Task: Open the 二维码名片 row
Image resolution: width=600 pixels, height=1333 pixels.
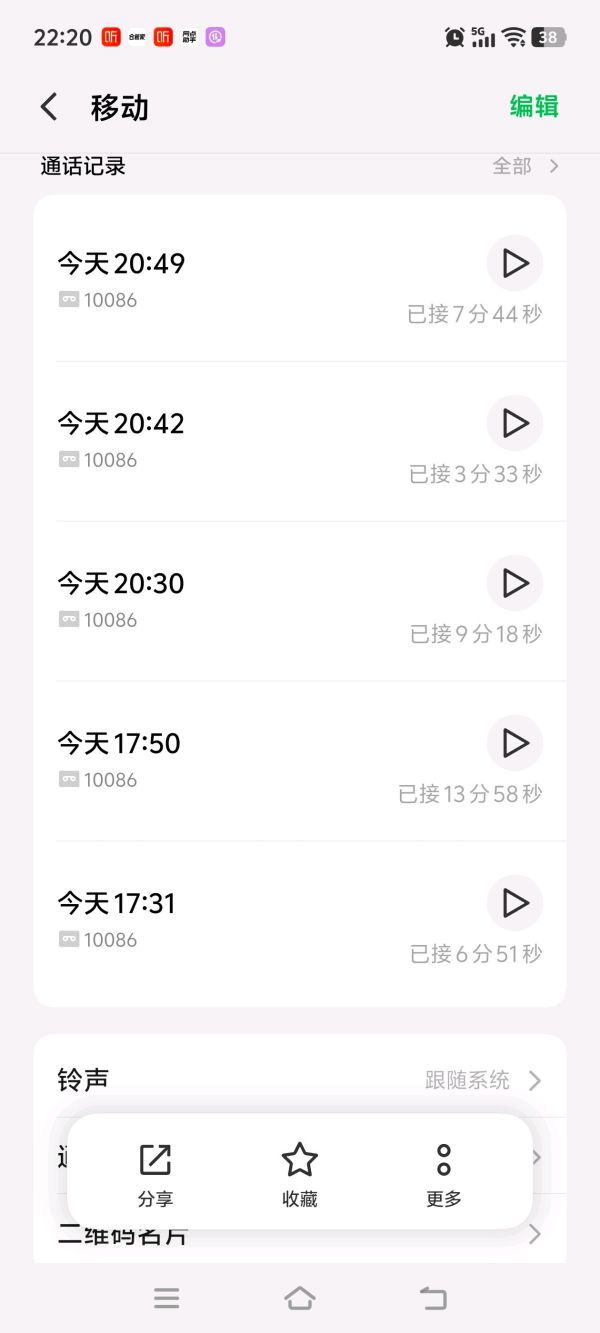Action: pos(300,1238)
